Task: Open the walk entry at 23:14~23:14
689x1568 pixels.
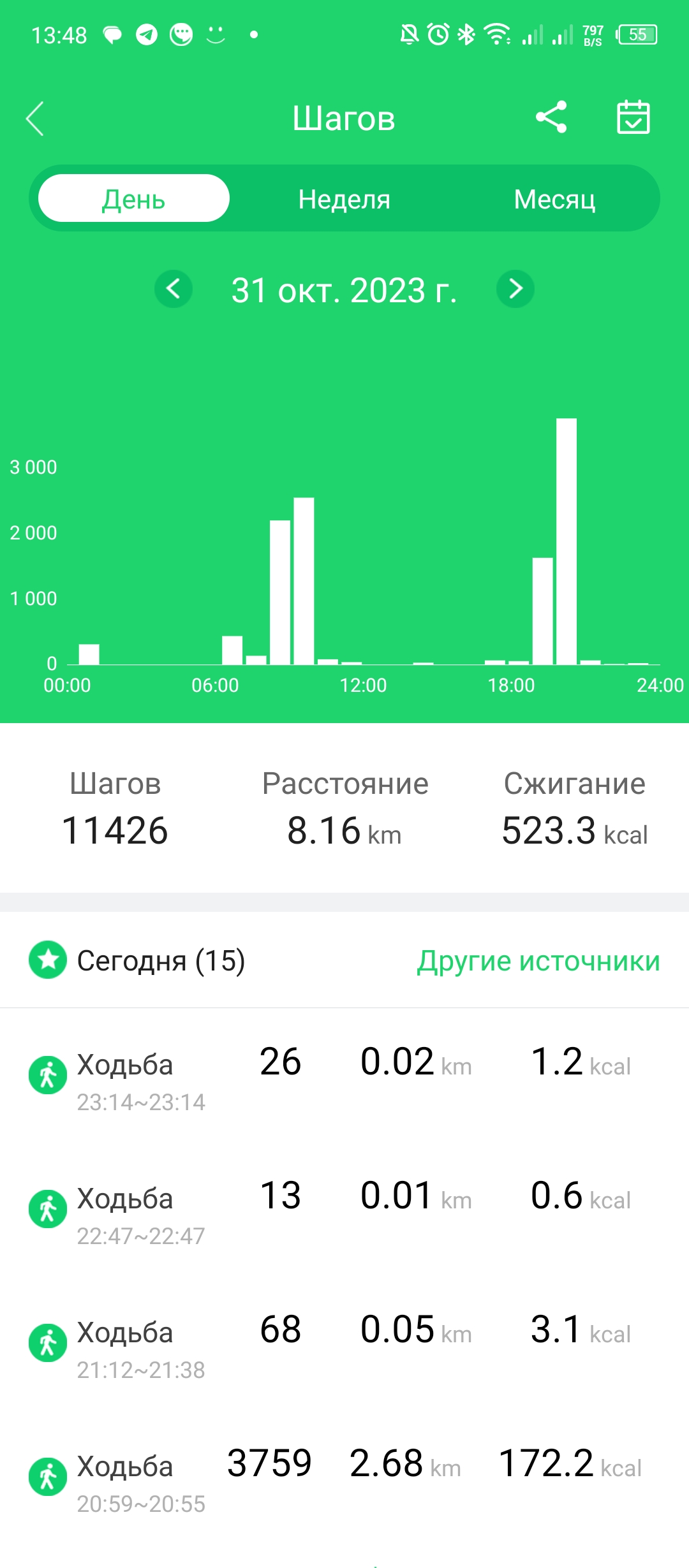Action: point(344,1078)
